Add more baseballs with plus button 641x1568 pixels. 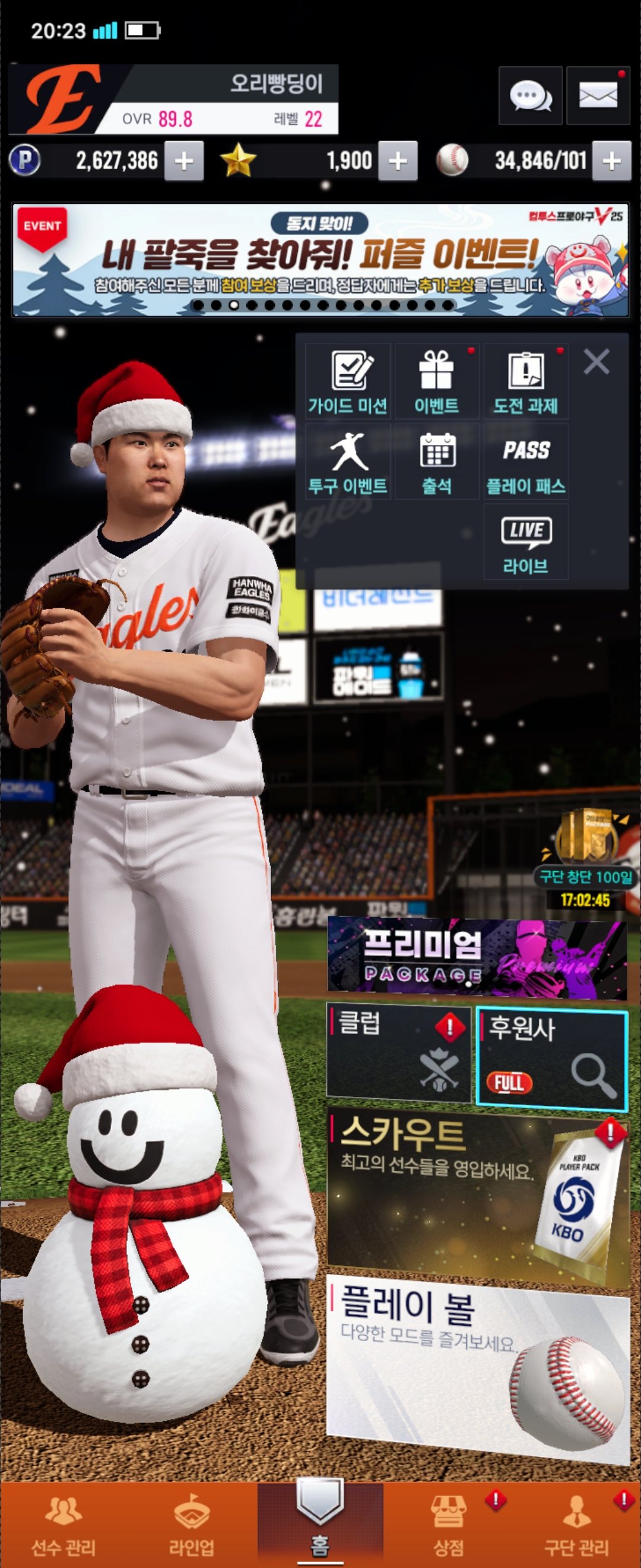(611, 162)
